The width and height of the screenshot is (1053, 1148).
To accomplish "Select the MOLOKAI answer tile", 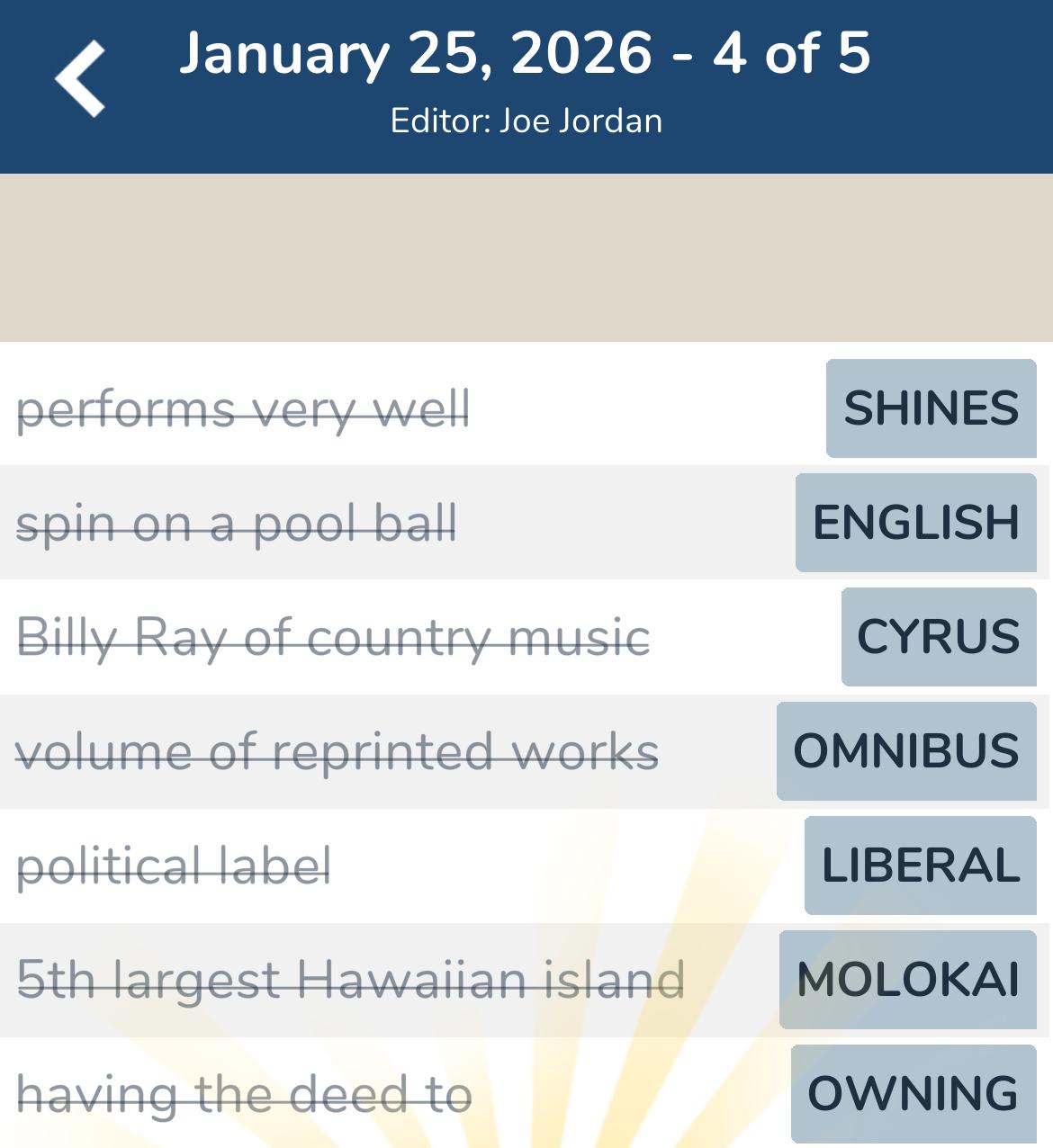I will (x=906, y=979).
